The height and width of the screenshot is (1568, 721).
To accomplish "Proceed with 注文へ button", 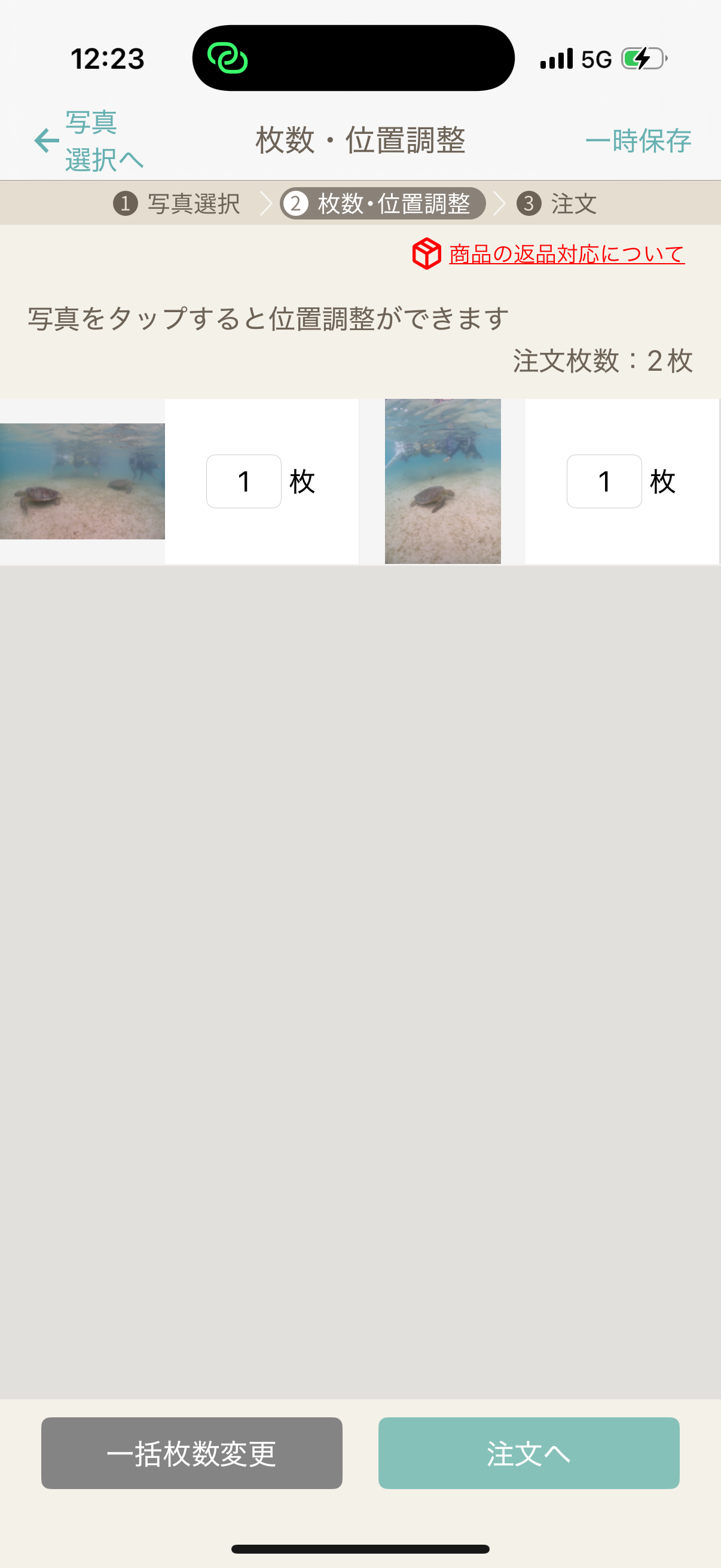I will coord(528,1453).
